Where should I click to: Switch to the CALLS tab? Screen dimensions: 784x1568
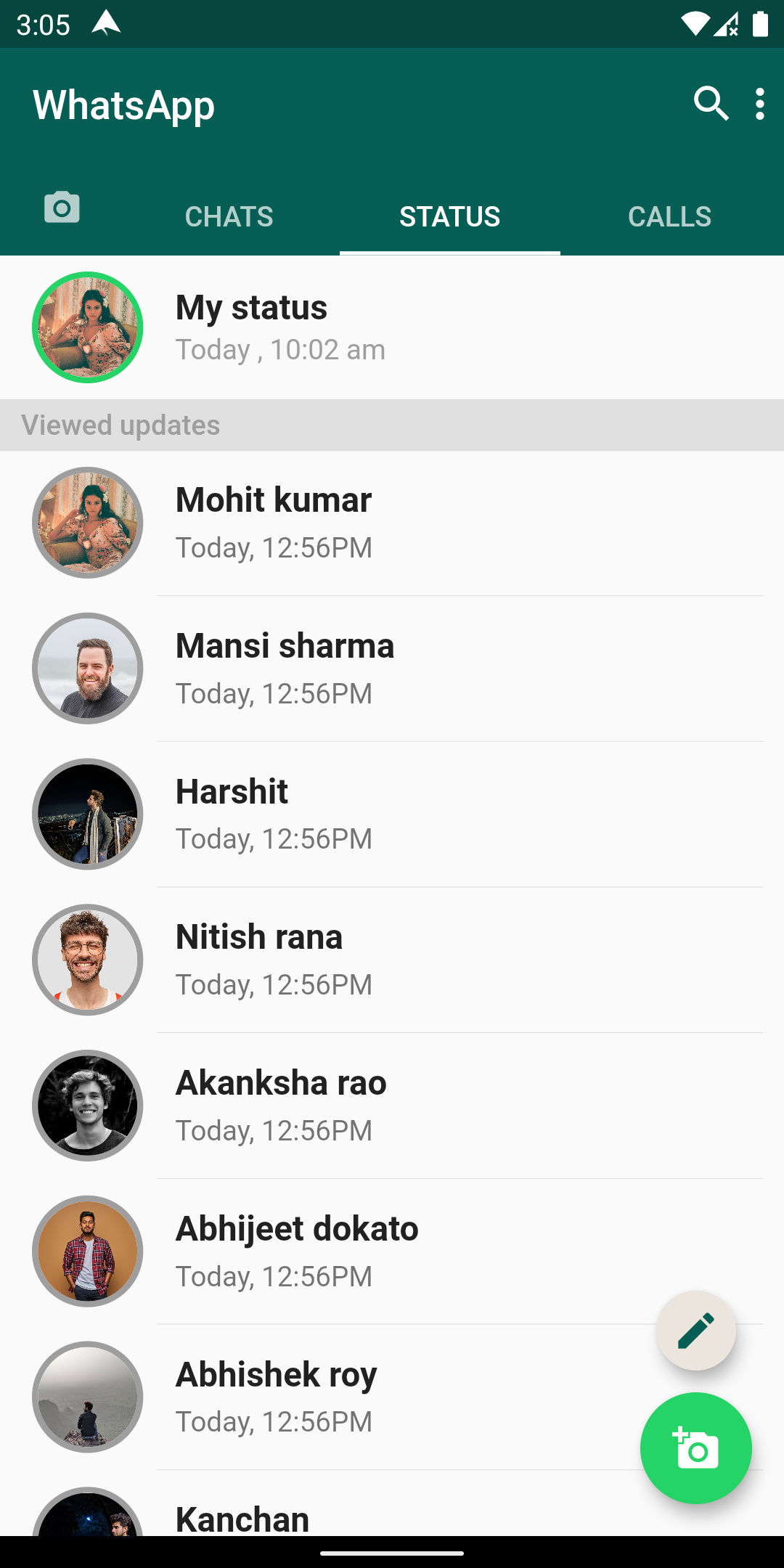pyautogui.click(x=669, y=216)
